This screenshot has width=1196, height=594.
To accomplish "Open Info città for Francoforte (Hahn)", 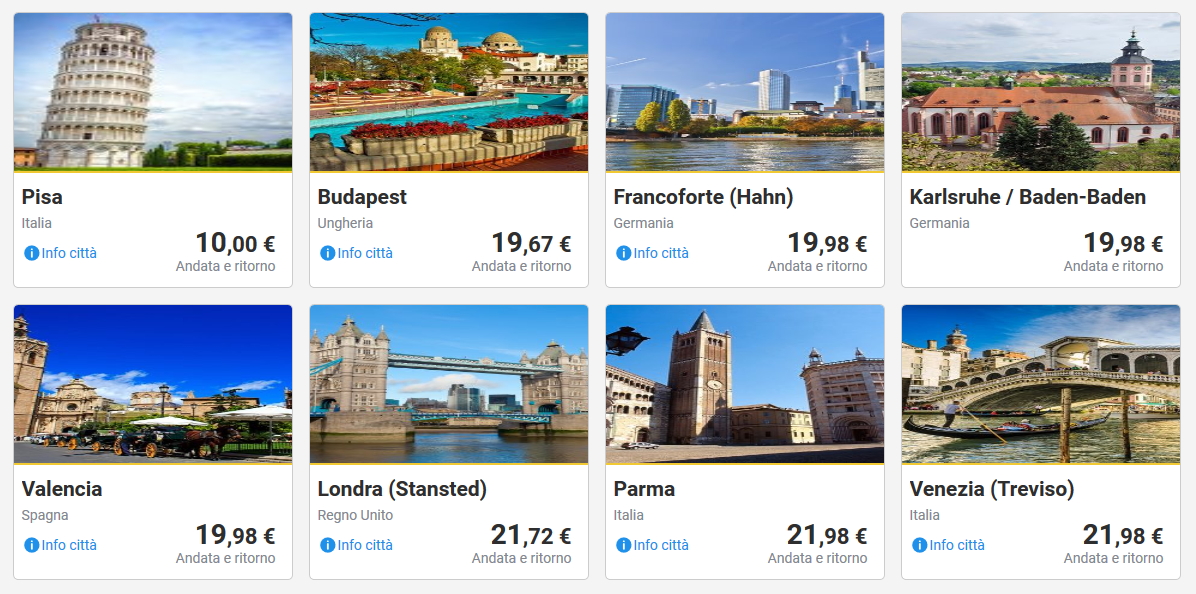I will [x=653, y=253].
